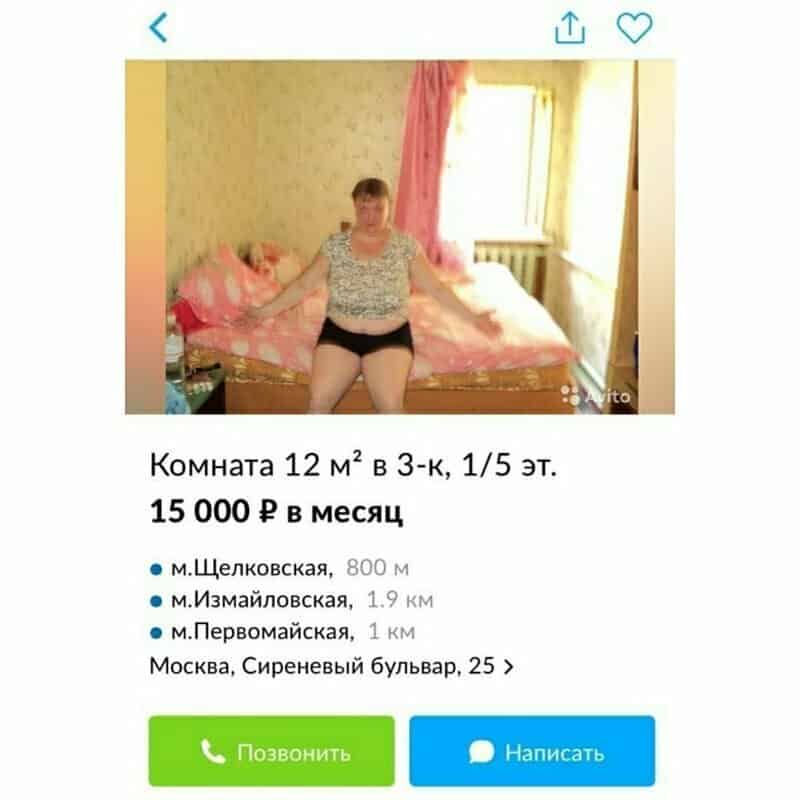Open the listing photo fullscreen
The image size is (800, 800).
click(400, 237)
